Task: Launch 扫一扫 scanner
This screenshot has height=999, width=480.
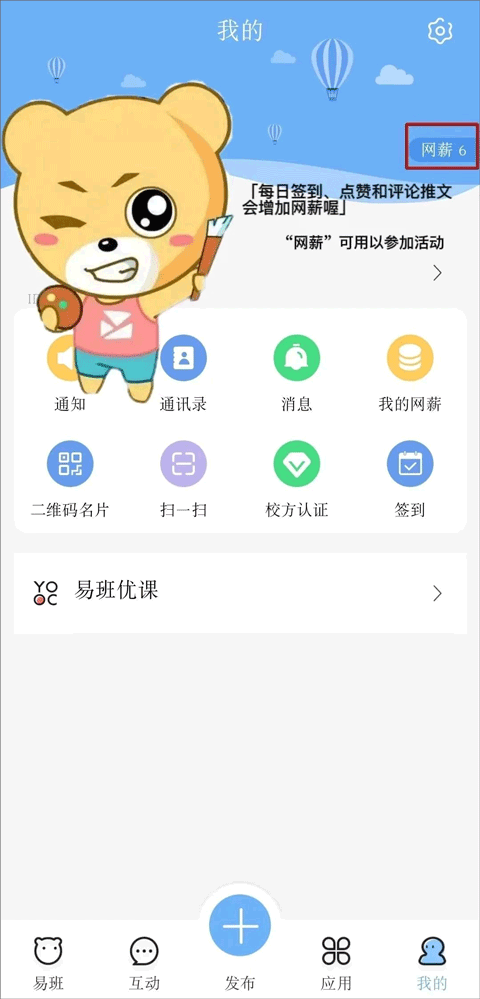Action: (183, 479)
